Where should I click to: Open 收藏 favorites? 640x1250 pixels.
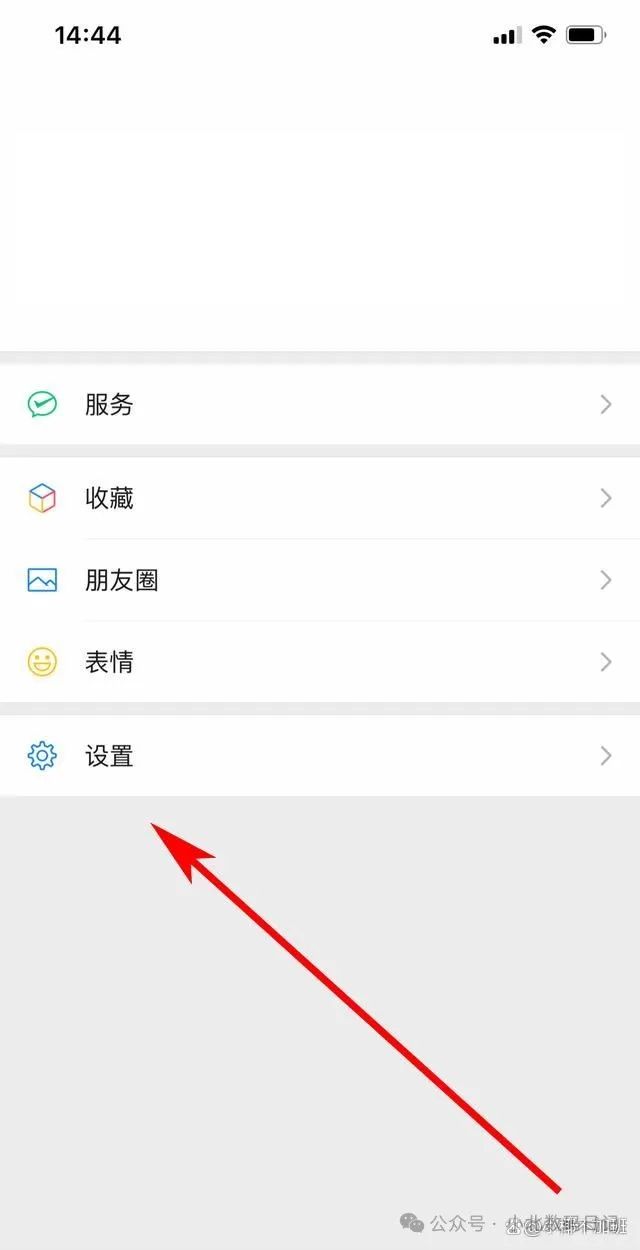(320, 498)
